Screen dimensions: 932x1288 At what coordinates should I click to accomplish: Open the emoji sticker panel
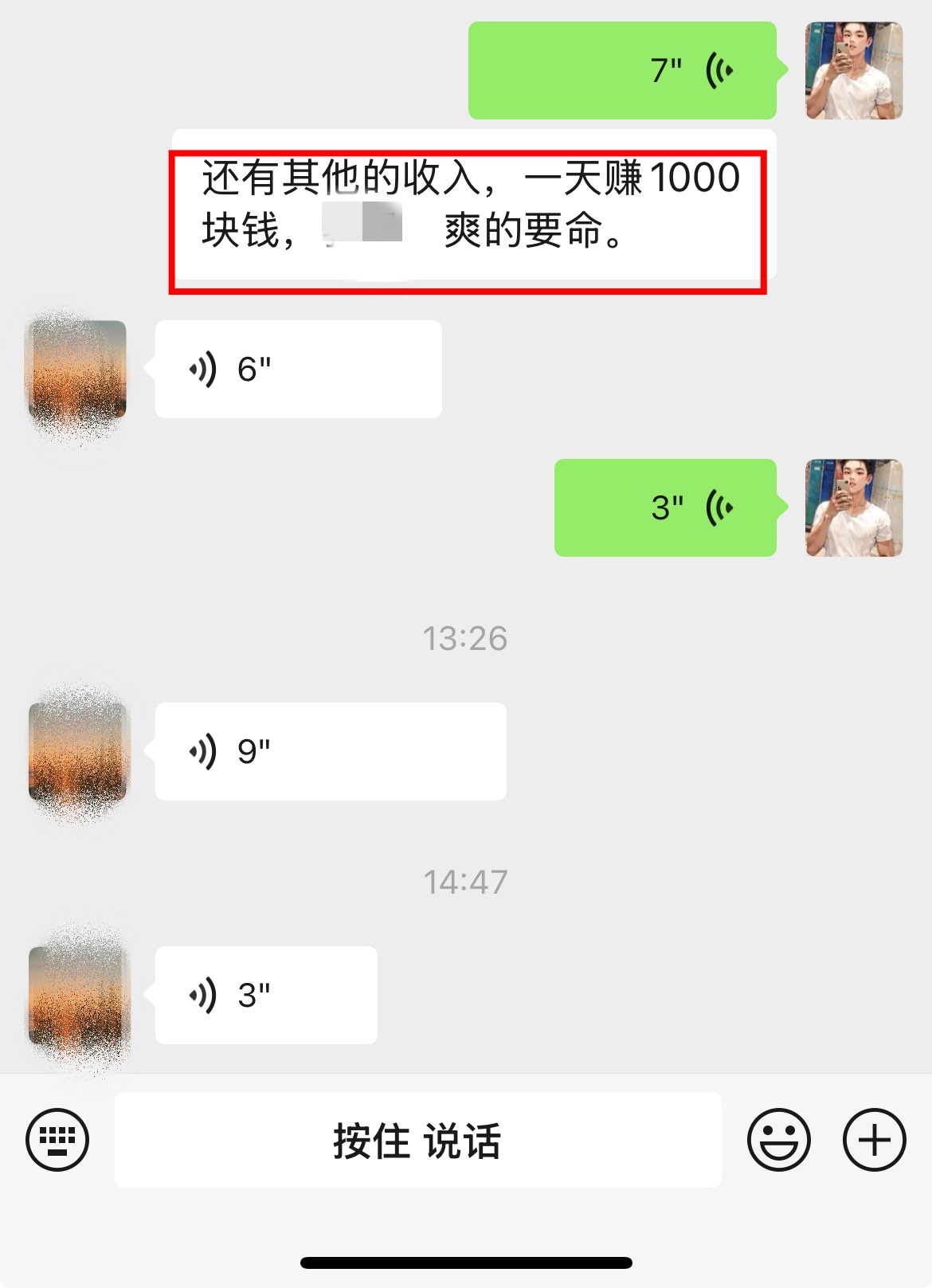tap(778, 1140)
